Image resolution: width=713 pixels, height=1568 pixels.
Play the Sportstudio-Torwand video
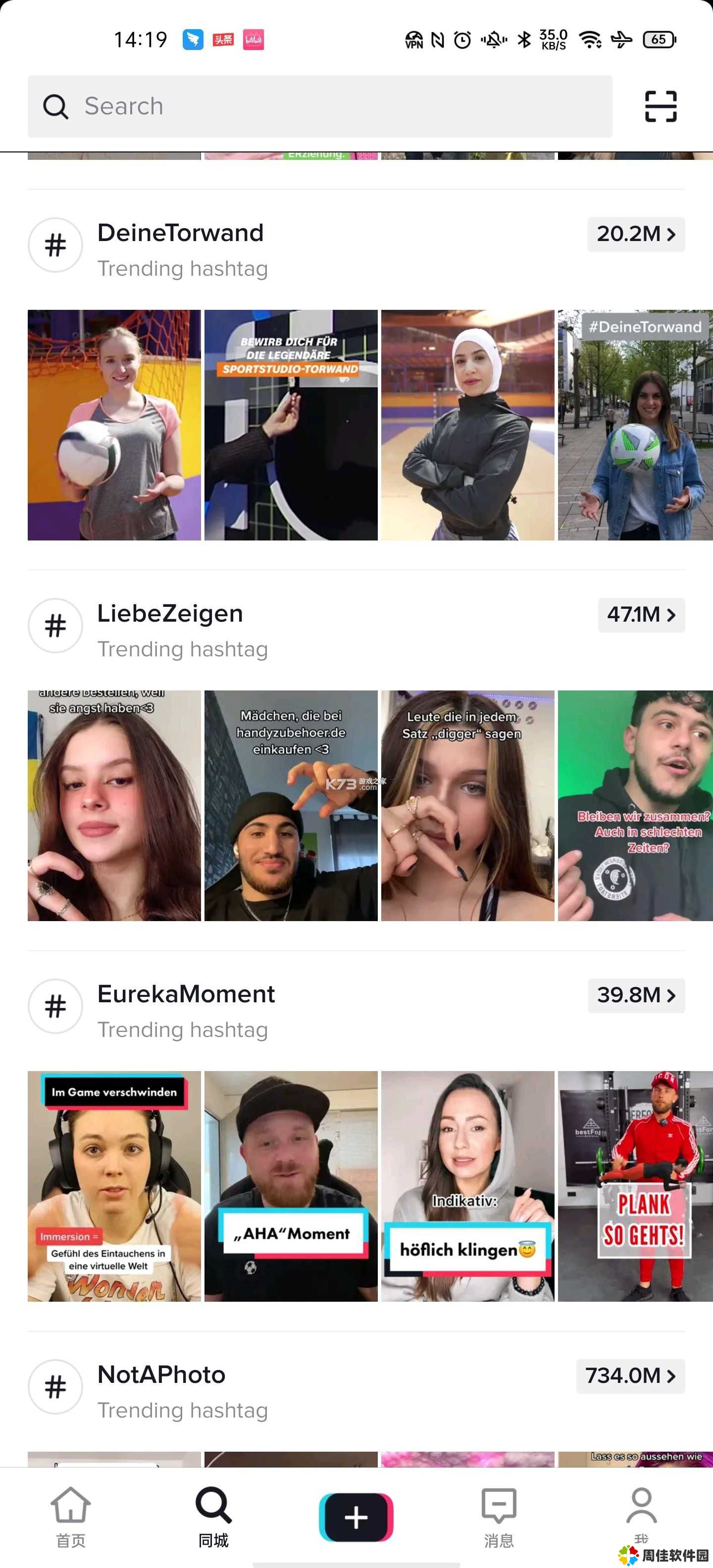pos(291,425)
